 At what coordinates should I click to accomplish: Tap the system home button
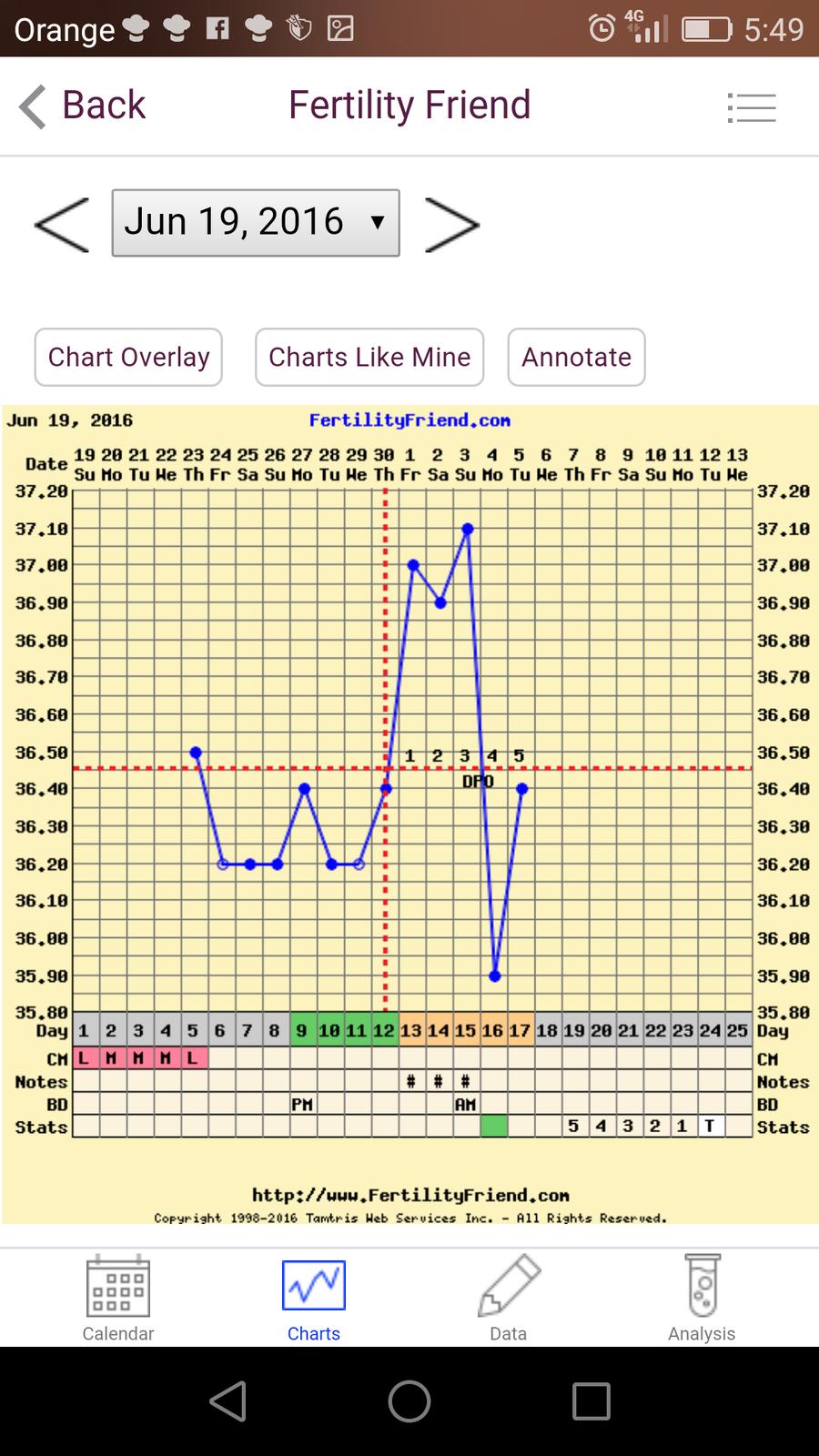(409, 1401)
